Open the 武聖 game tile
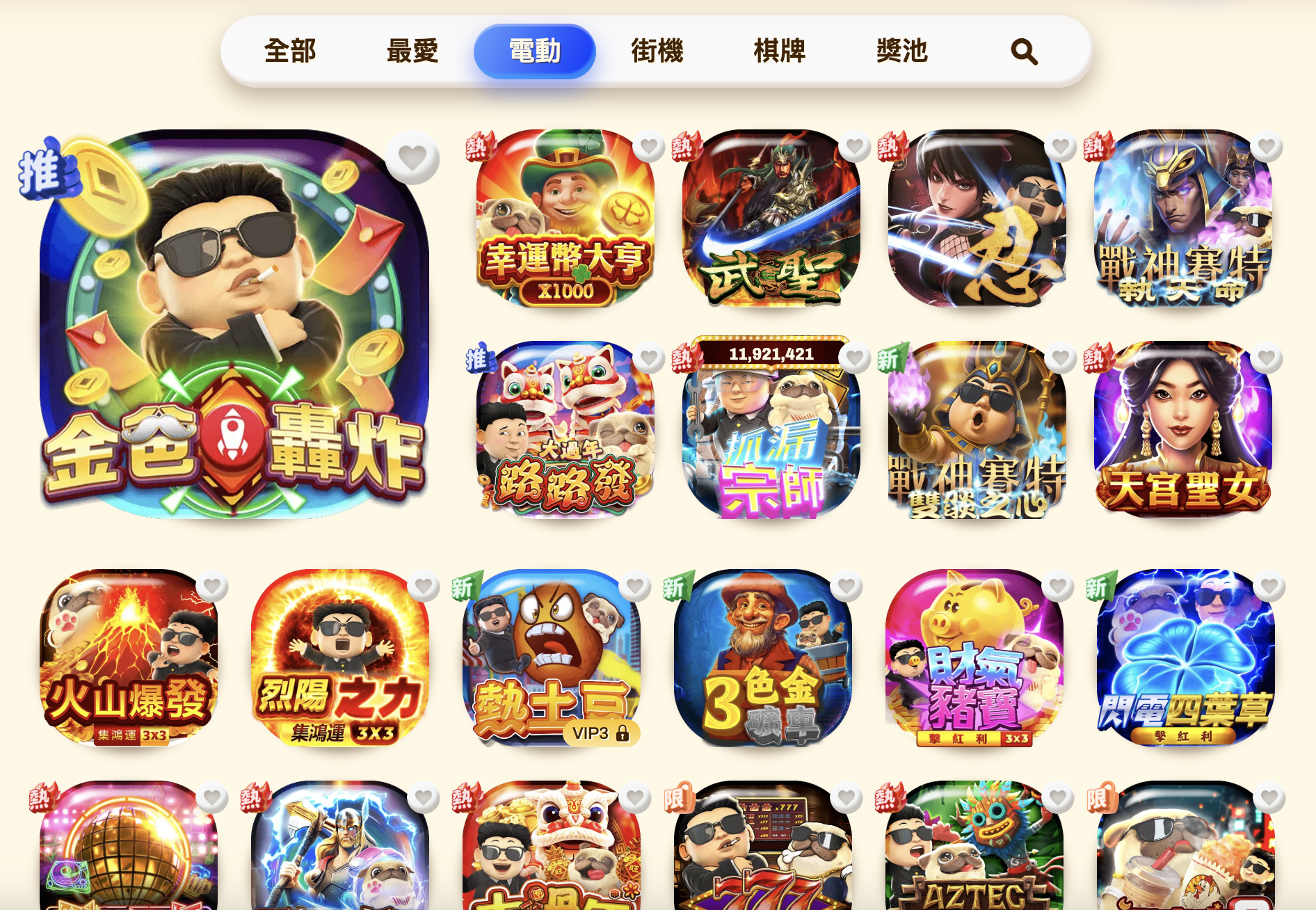 click(771, 218)
